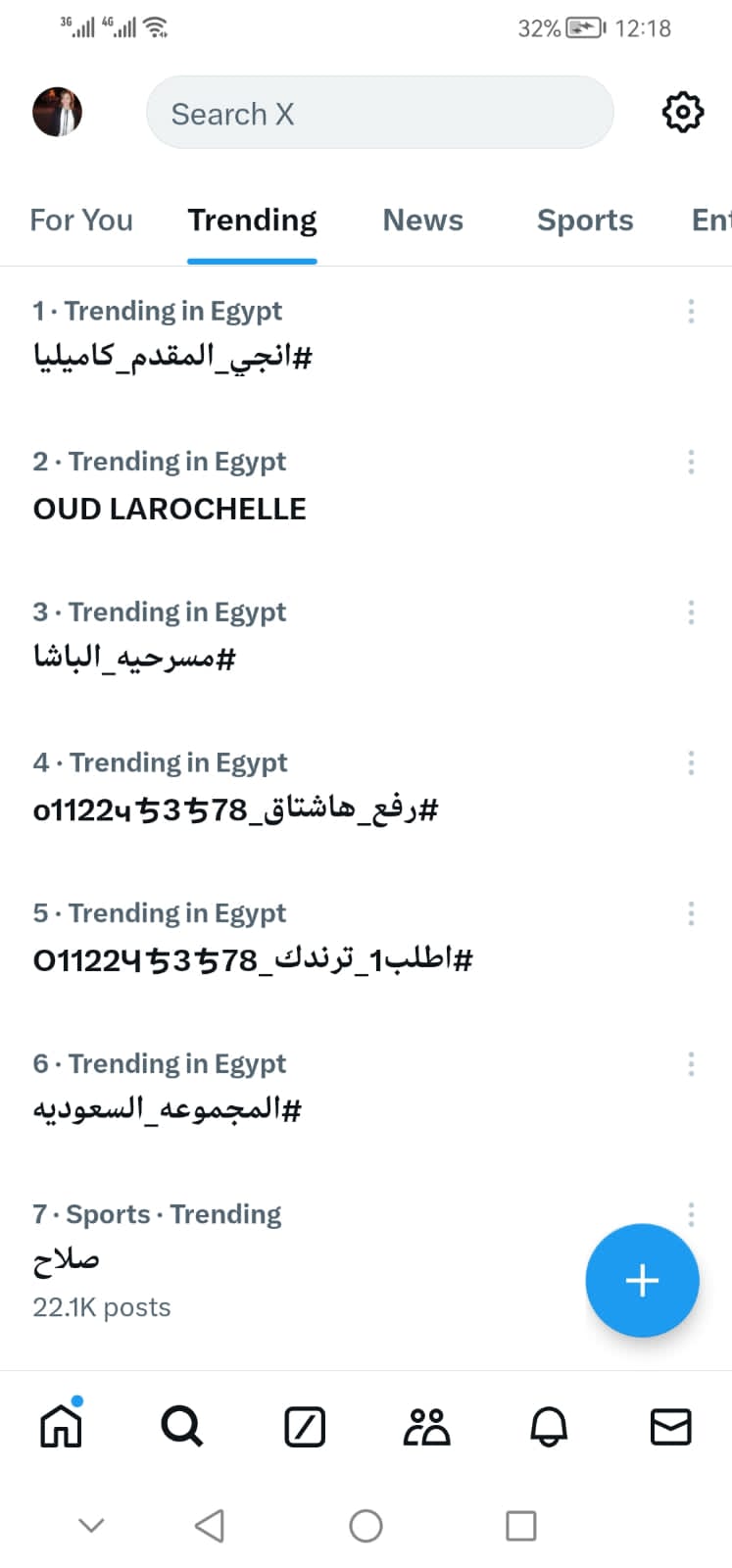Switch to the Sports tab
Screen dimensions: 732x1568
tap(584, 220)
